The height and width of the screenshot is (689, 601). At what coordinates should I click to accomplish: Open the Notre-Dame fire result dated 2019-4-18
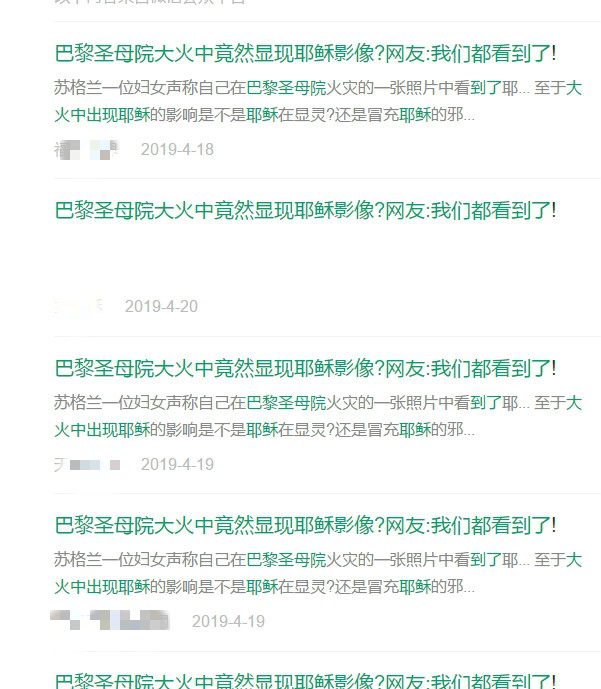[x=305, y=54]
